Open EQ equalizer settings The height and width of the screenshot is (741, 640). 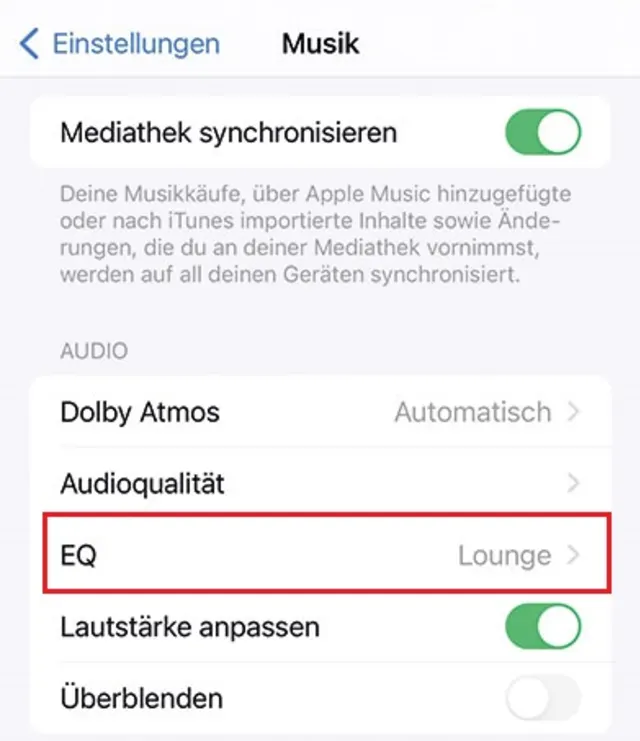click(x=320, y=556)
